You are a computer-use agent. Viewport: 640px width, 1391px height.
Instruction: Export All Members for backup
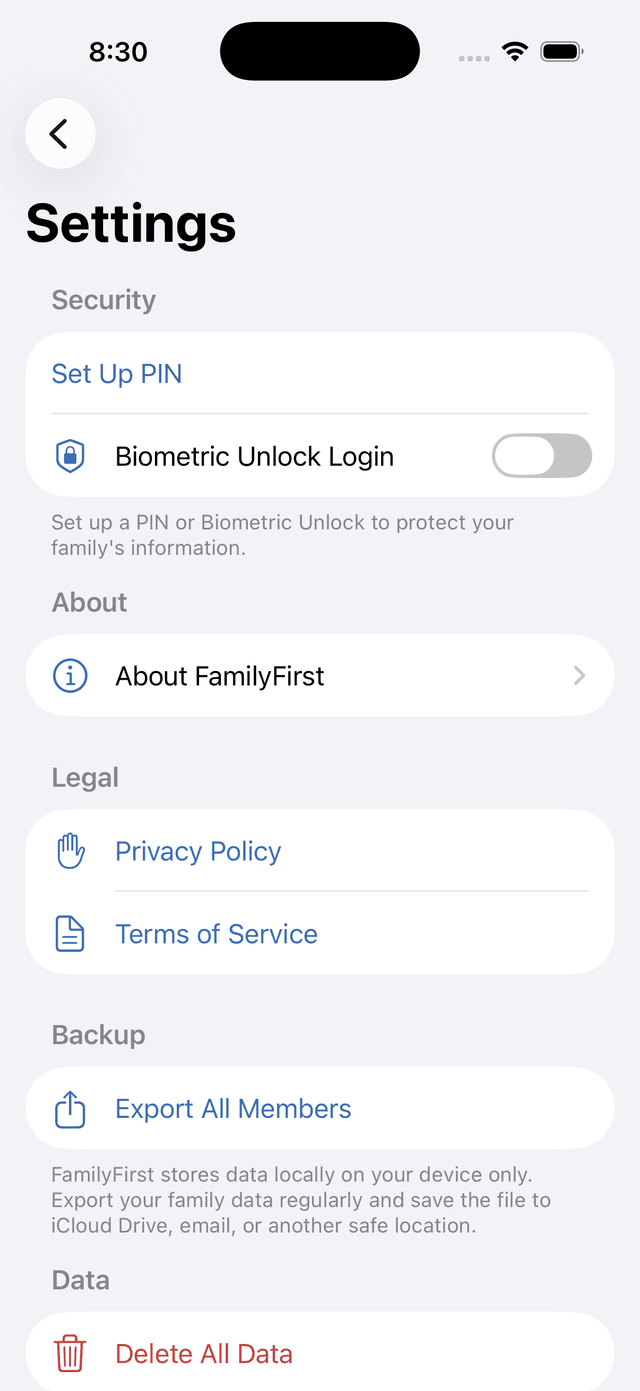click(x=320, y=1109)
